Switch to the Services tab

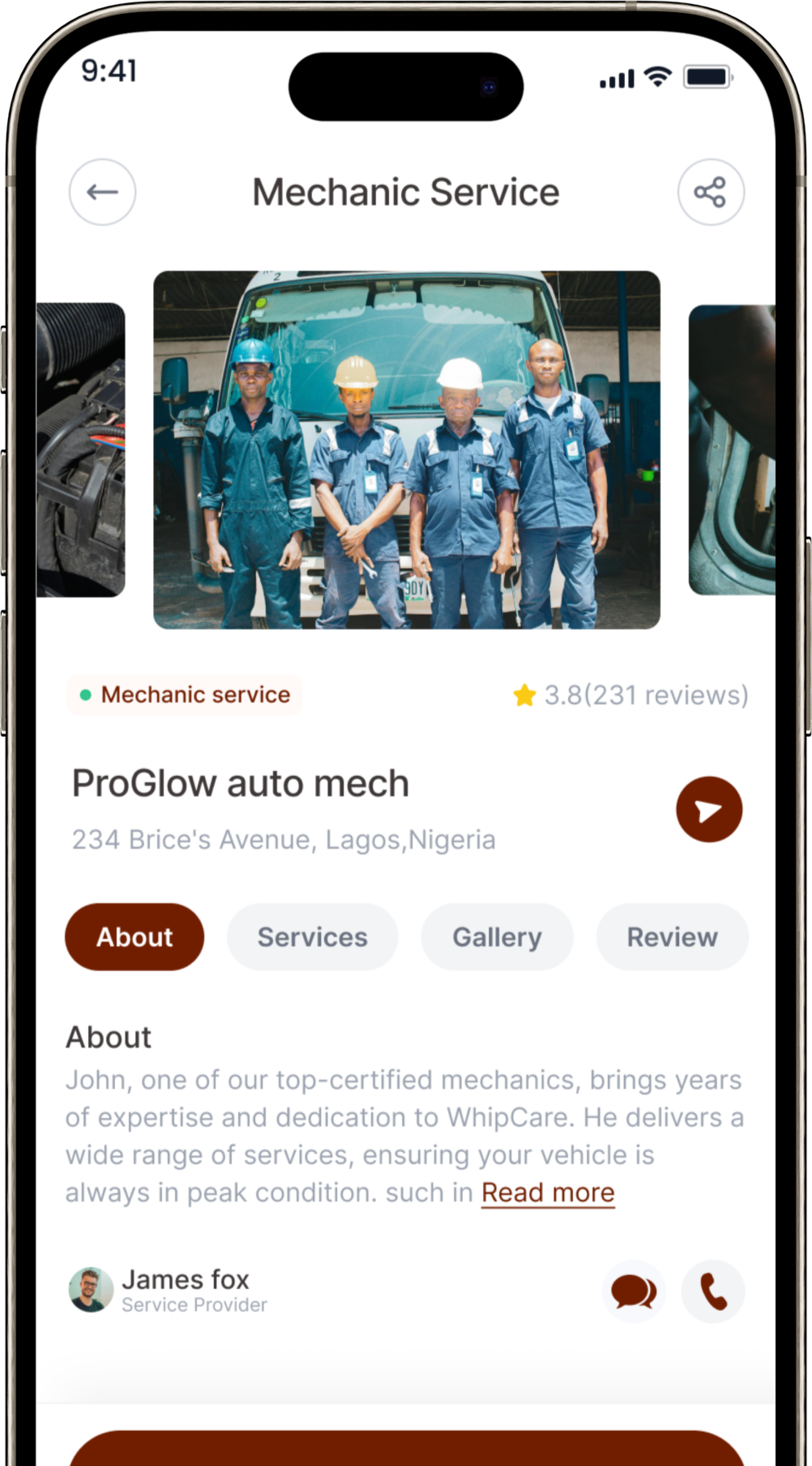[313, 937]
